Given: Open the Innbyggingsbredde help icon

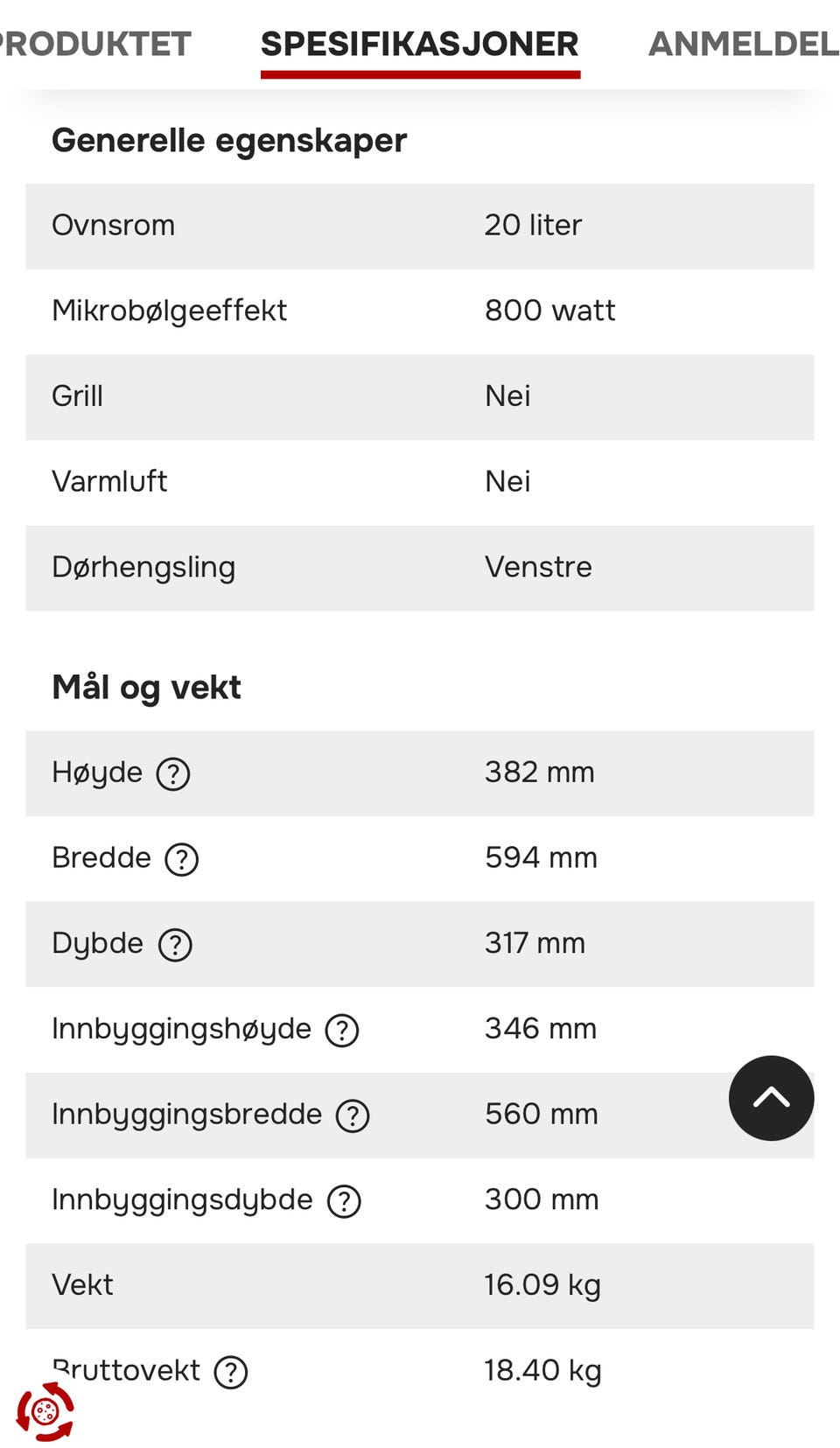Looking at the screenshot, I should [x=353, y=1116].
